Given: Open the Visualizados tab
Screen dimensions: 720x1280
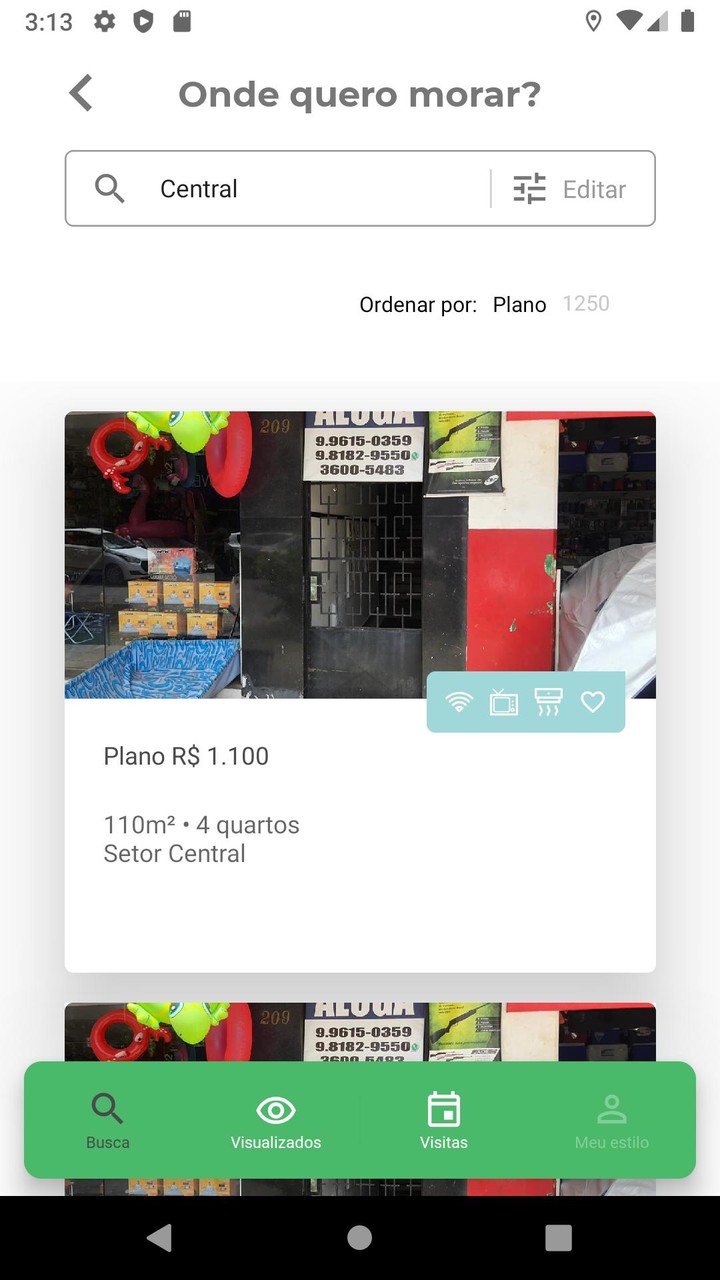Looking at the screenshot, I should (276, 1120).
